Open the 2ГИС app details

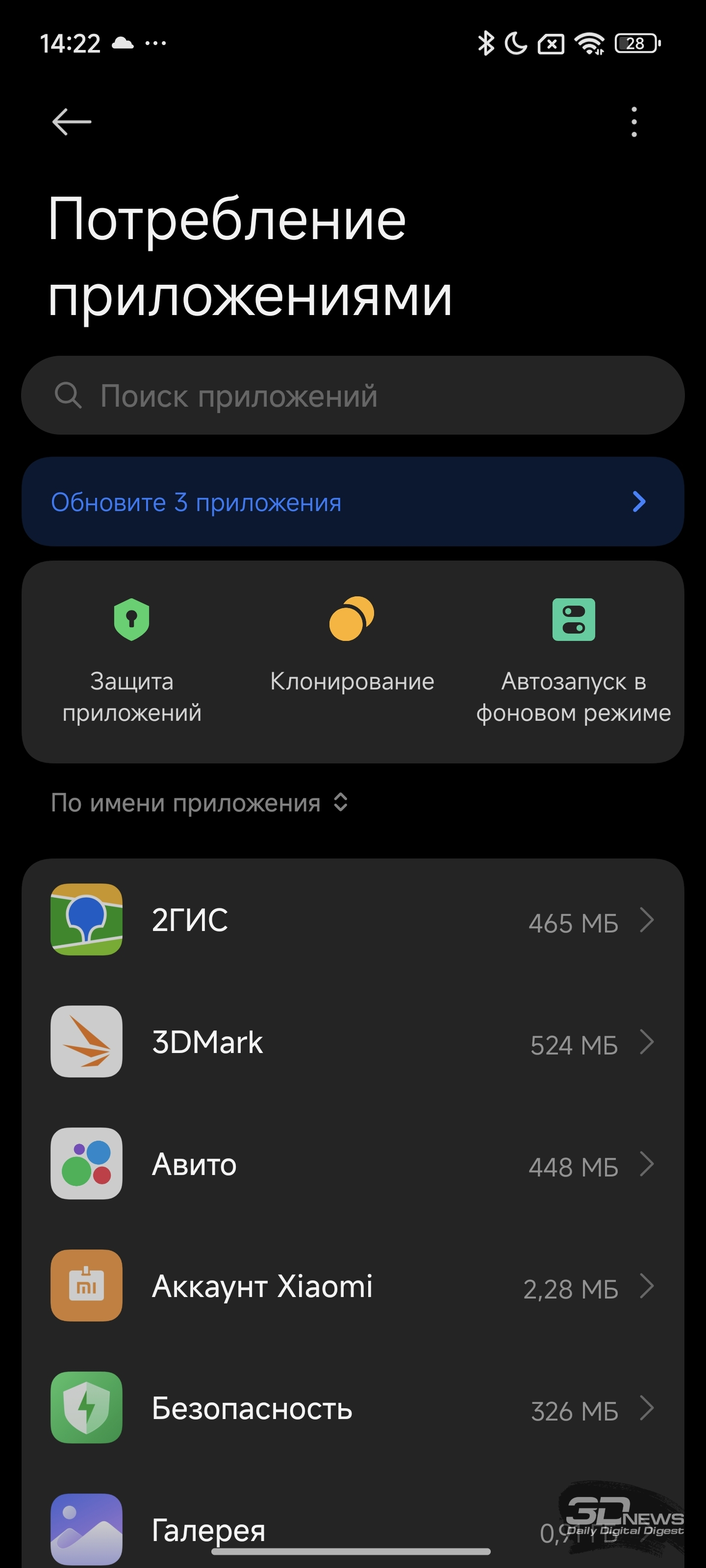[x=353, y=920]
